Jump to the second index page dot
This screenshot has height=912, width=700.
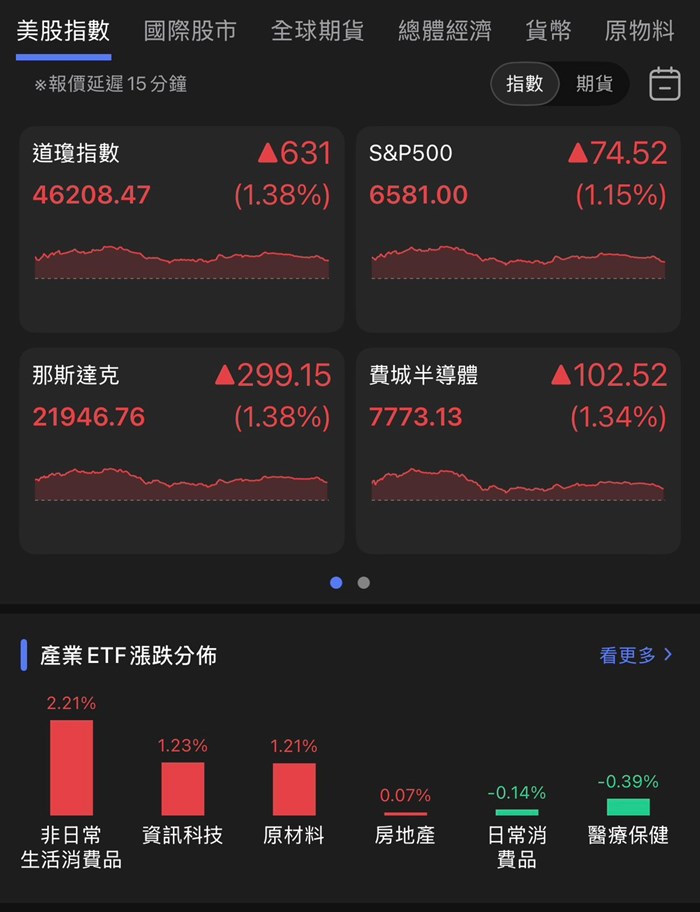[364, 582]
